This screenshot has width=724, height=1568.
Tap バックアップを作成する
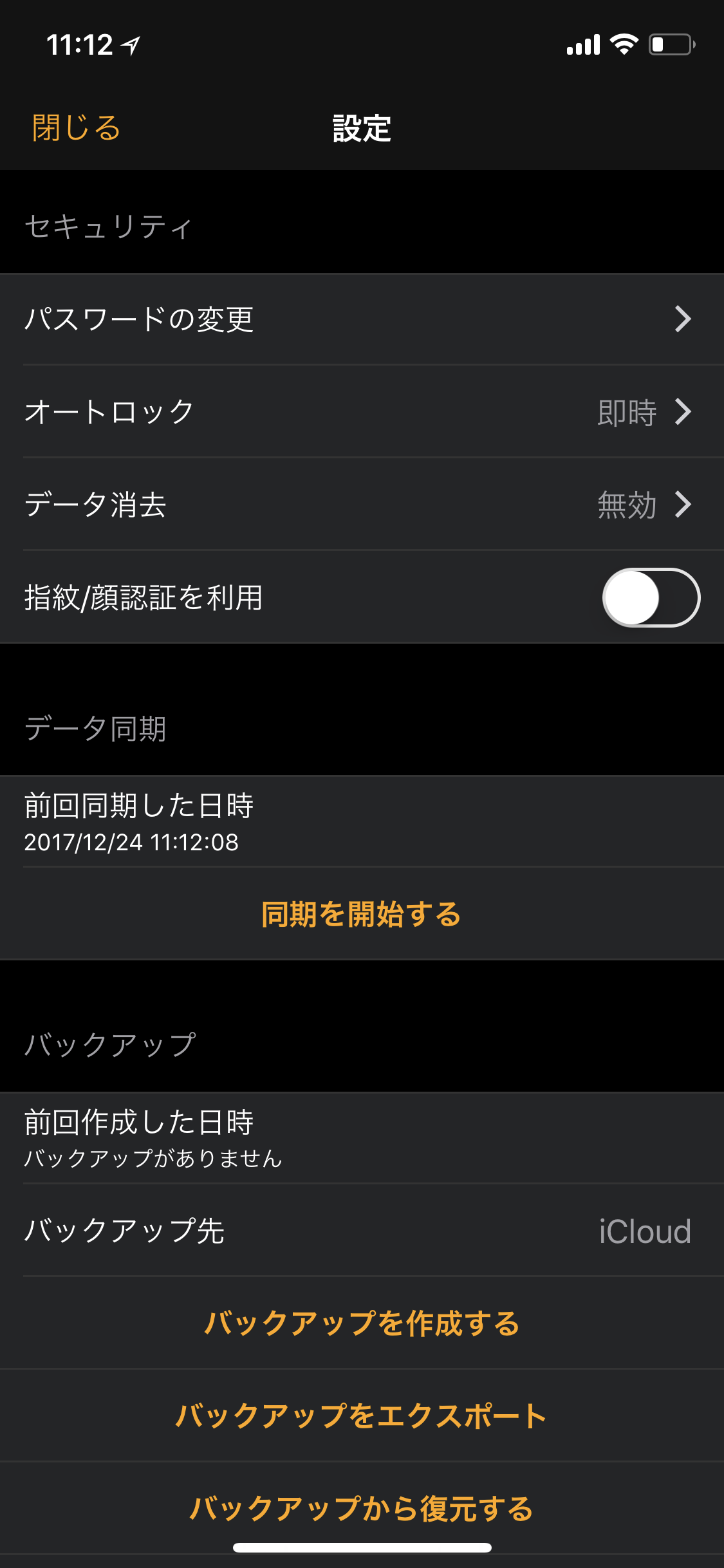(x=362, y=1323)
